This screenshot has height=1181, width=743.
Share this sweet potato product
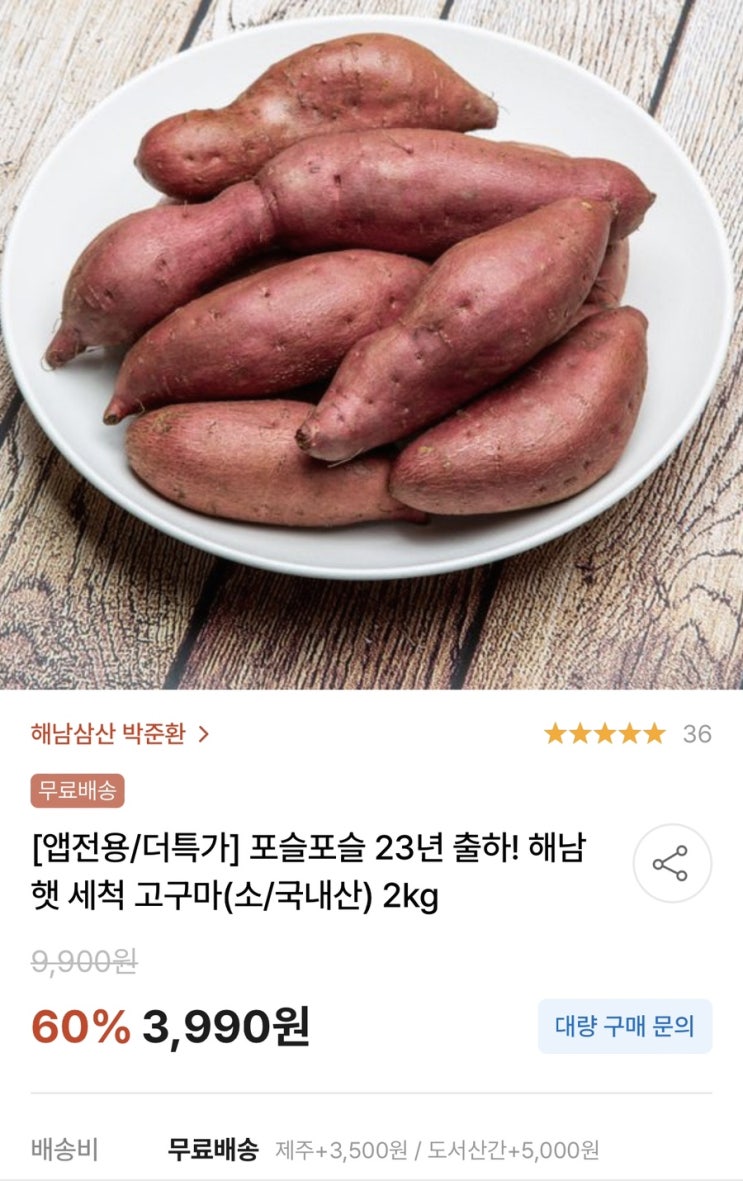click(671, 863)
